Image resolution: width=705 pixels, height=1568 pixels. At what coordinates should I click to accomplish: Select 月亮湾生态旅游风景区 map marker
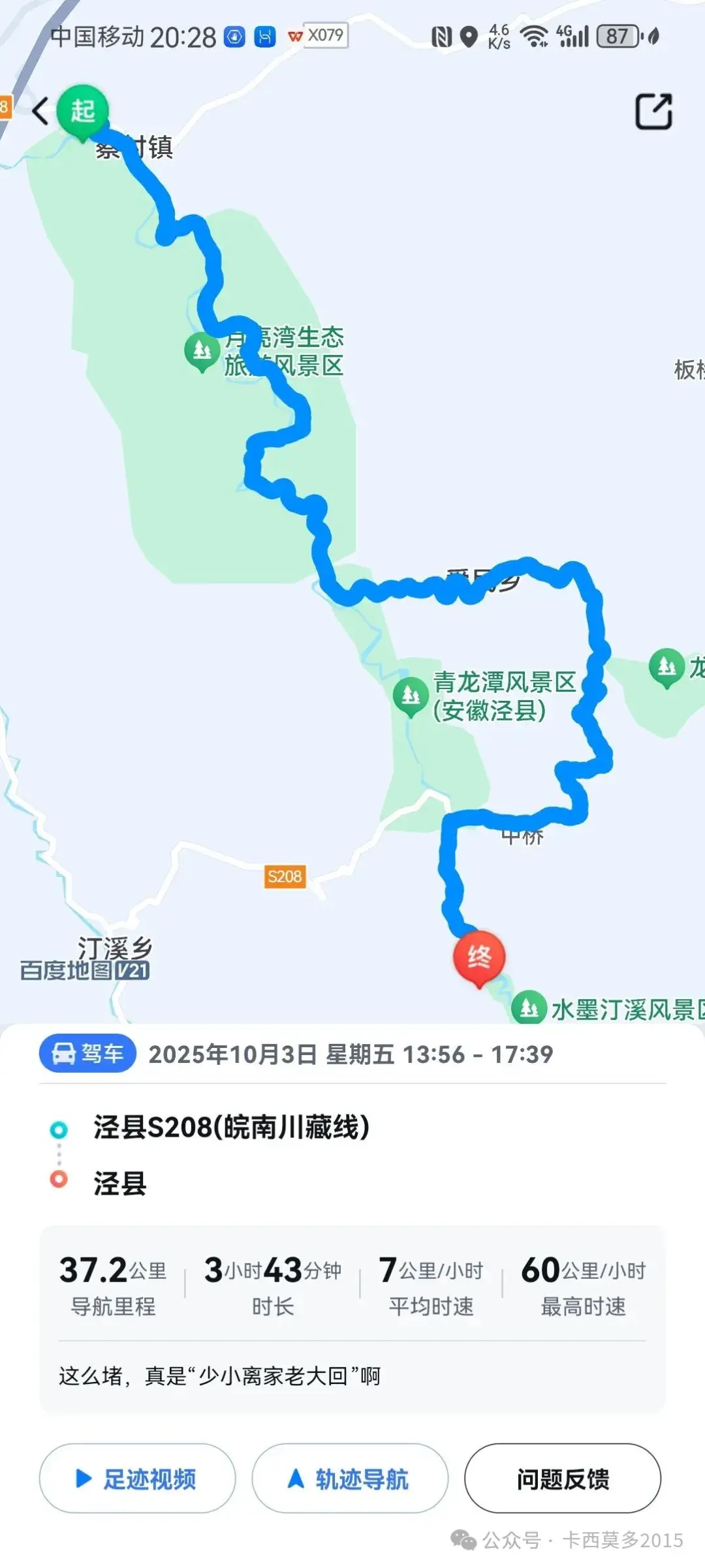202,351
